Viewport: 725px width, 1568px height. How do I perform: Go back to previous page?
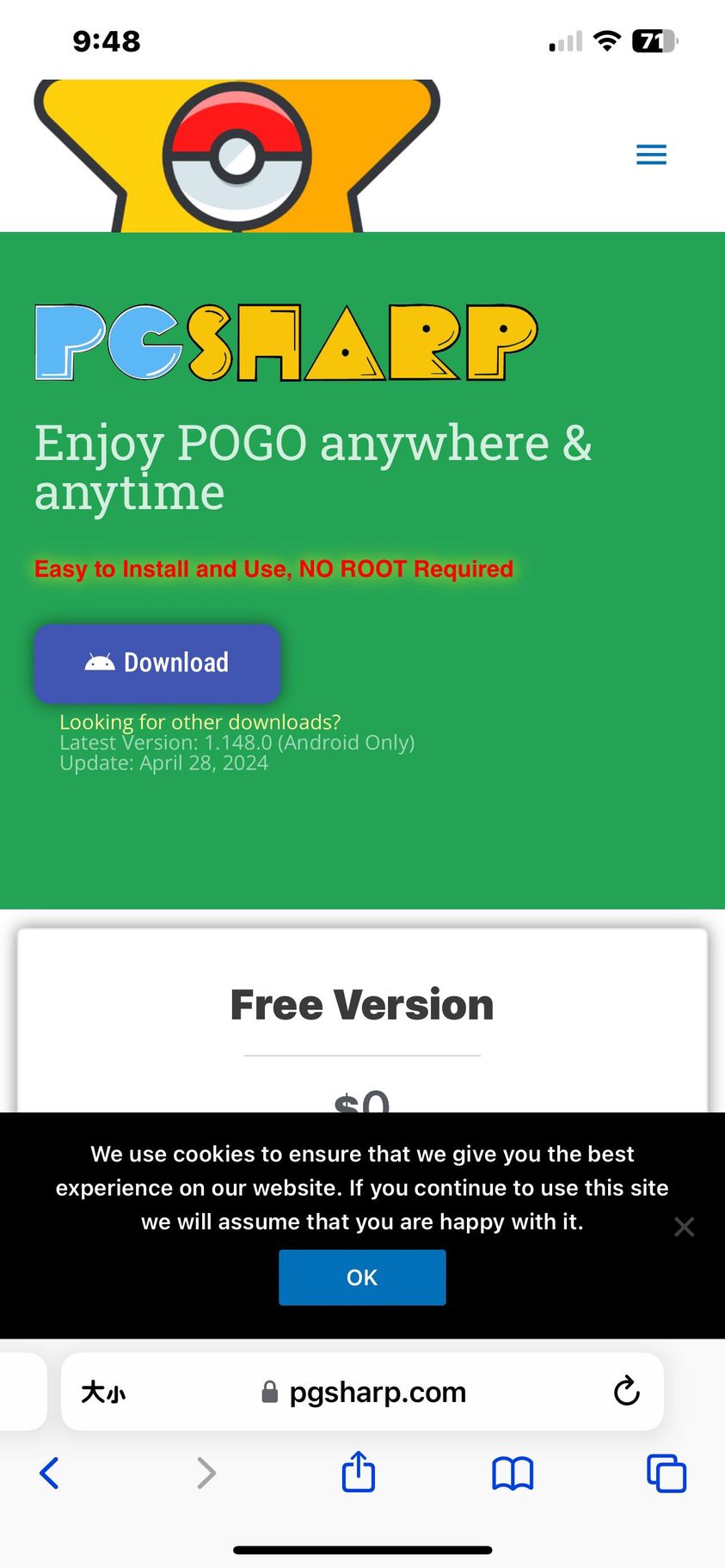click(50, 1473)
